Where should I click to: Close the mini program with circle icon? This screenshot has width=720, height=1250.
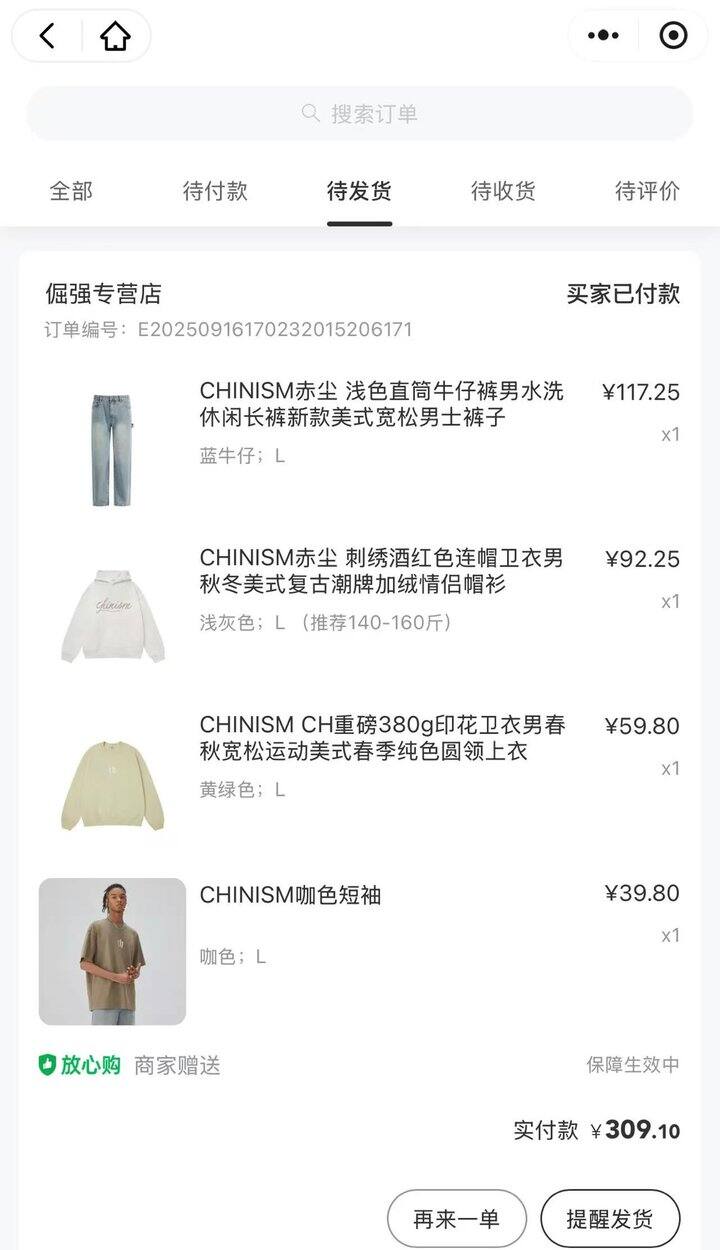[x=673, y=36]
